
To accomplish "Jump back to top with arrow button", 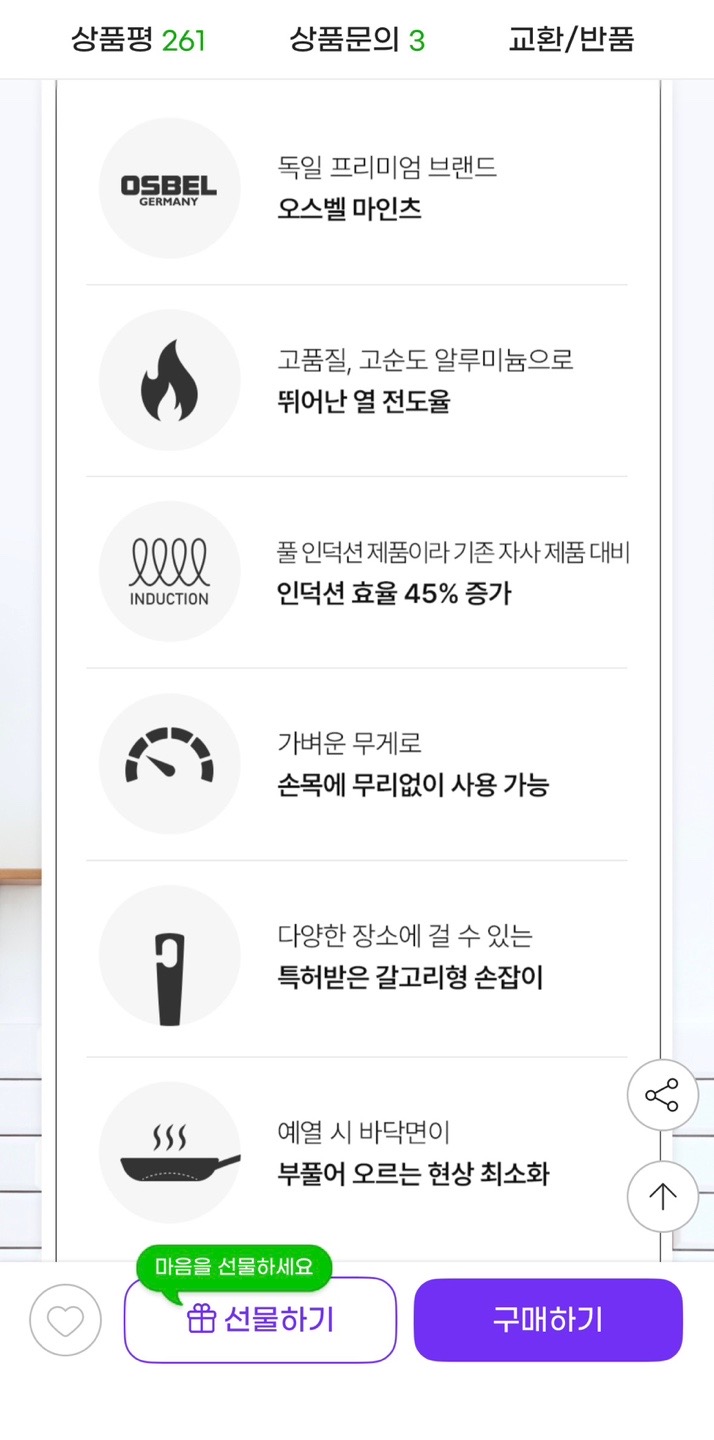I will [662, 1196].
